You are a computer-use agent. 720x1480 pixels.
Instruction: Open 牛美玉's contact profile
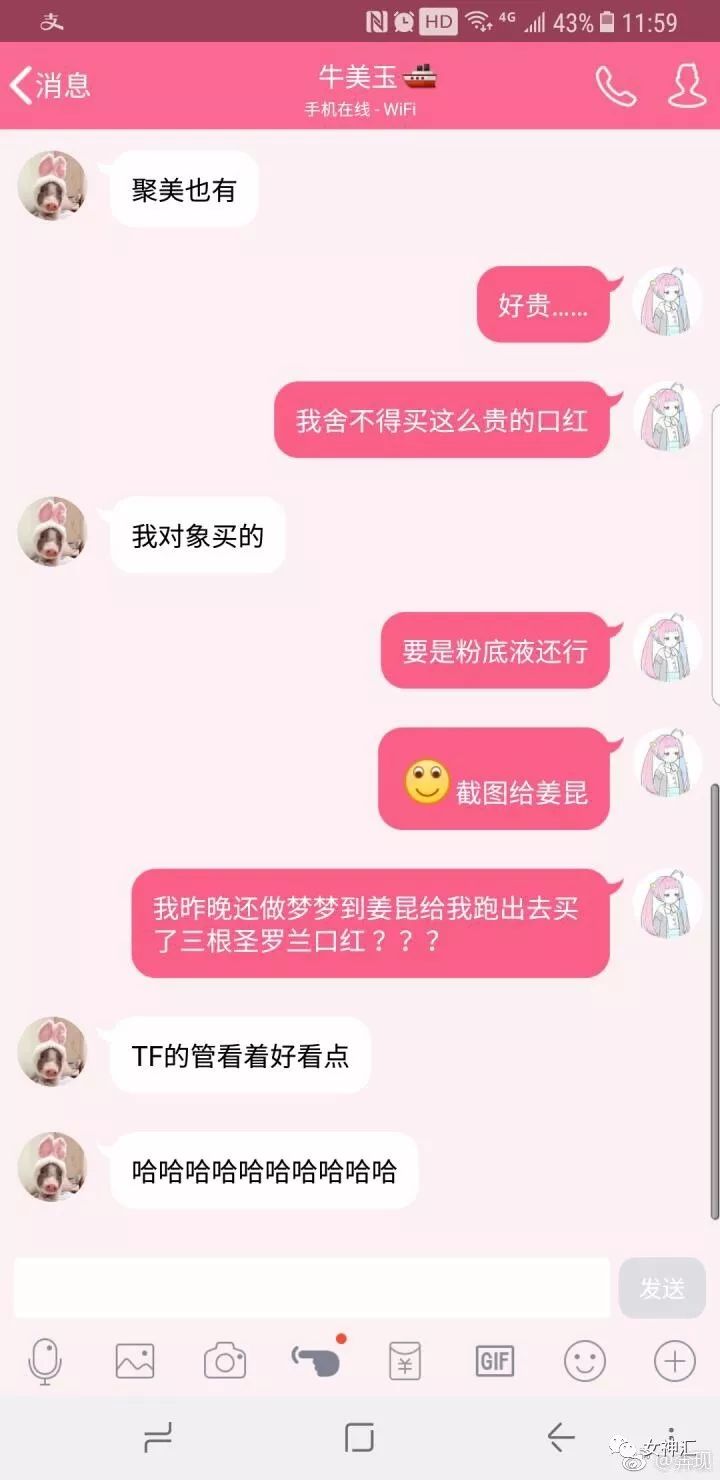[x=687, y=87]
